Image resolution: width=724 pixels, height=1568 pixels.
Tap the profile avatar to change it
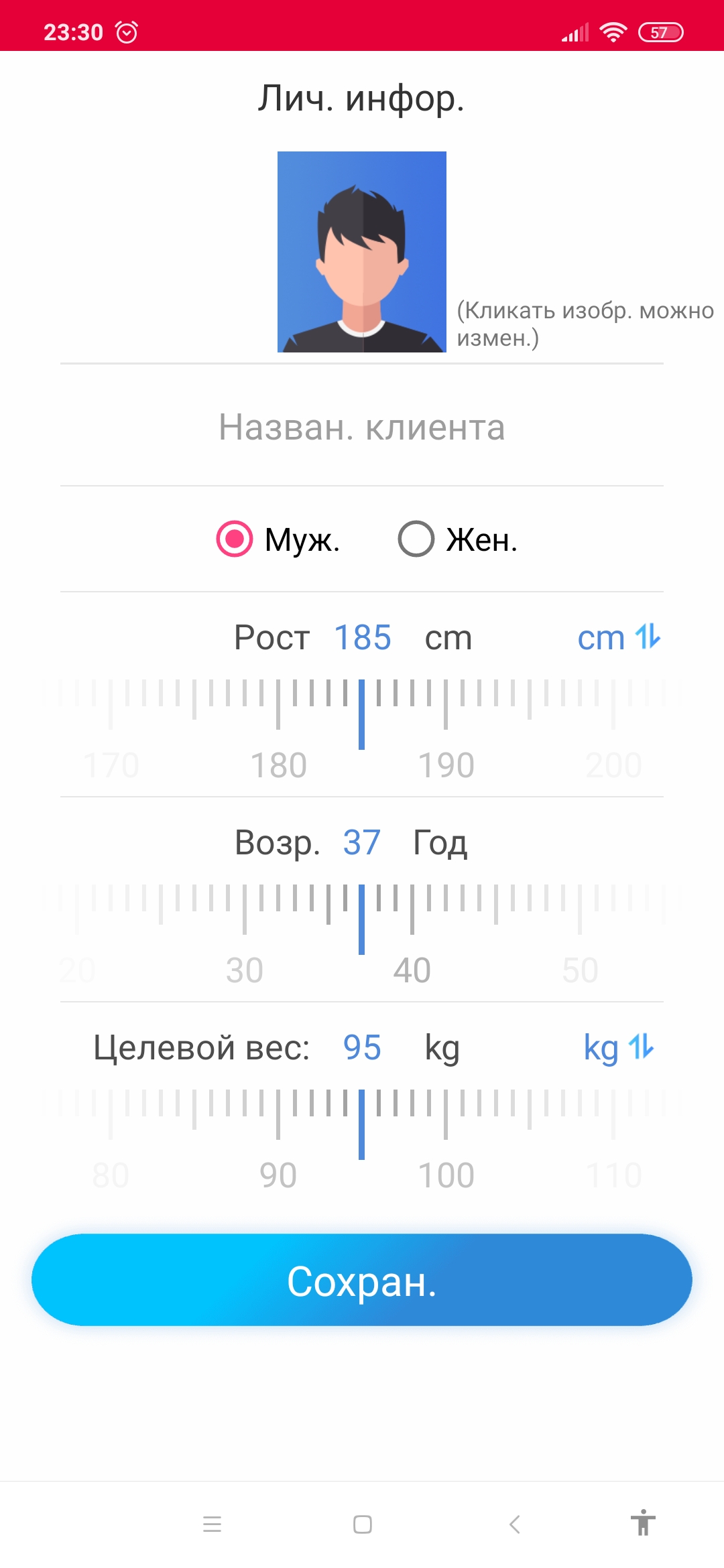[362, 252]
